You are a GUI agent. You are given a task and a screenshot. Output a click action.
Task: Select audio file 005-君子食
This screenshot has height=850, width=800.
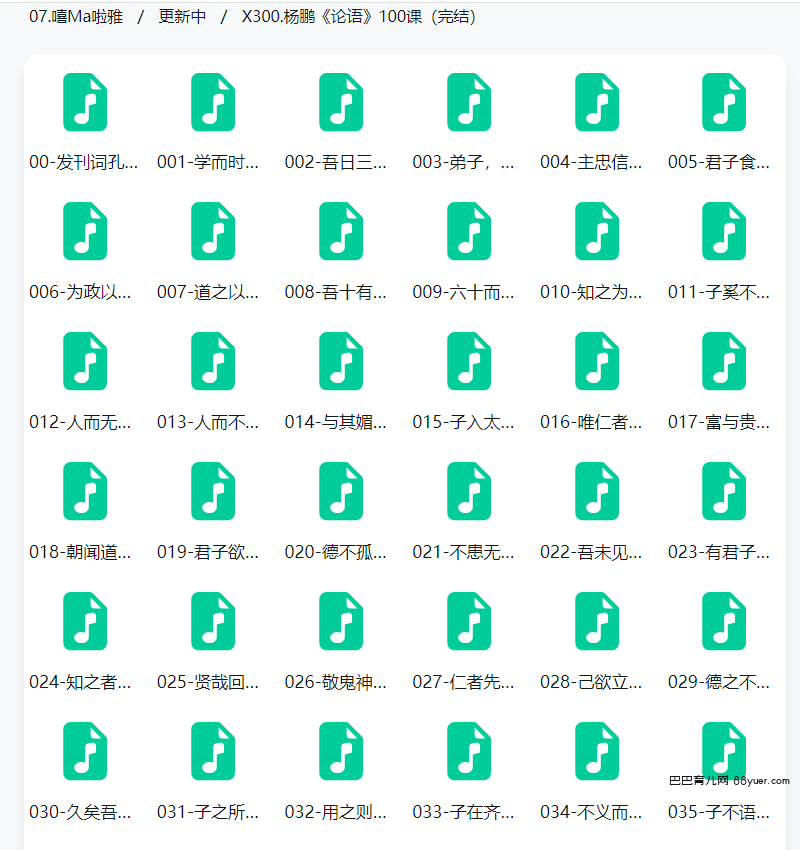tap(724, 102)
